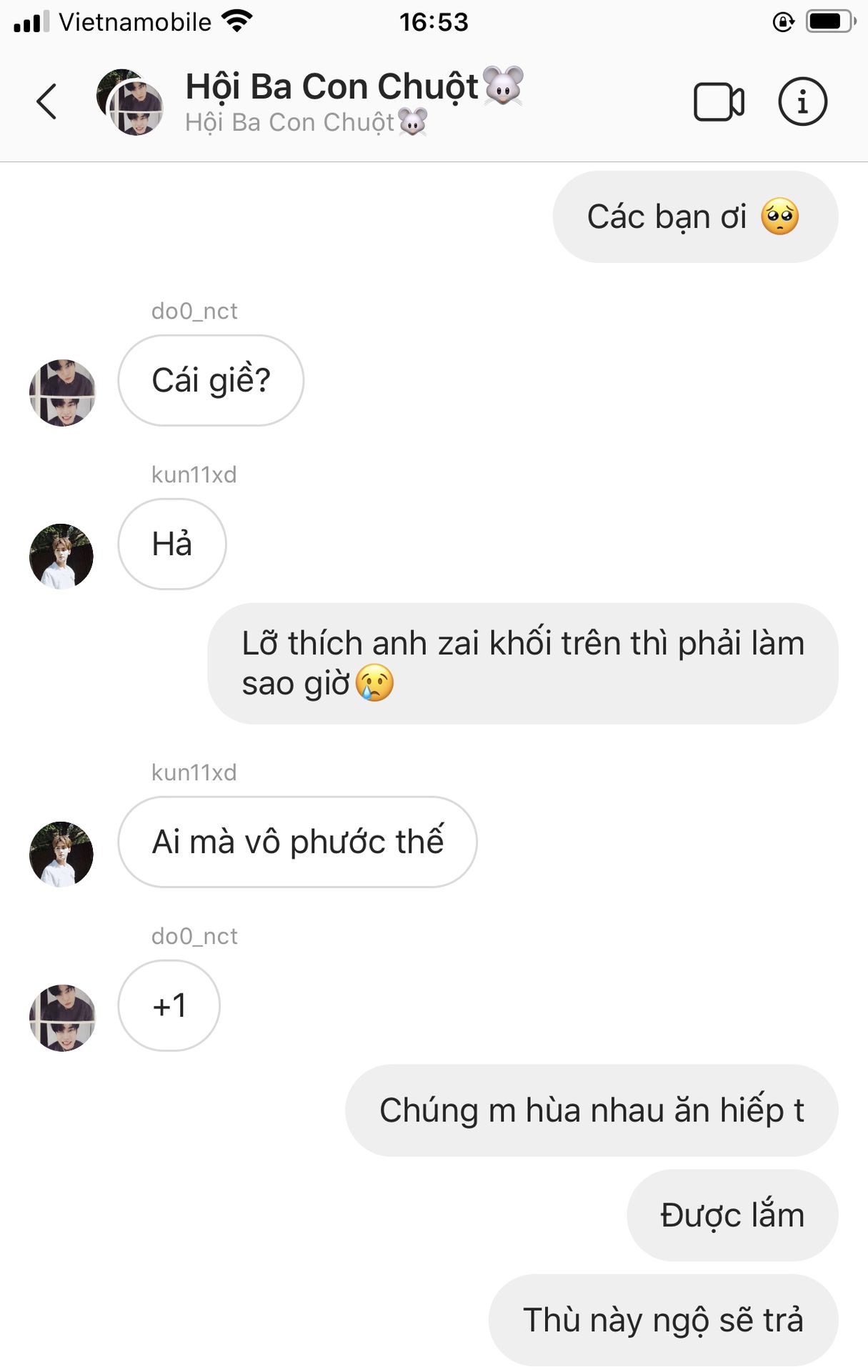Open do0_nct's avatar next to "+1"
The height and width of the screenshot is (1372, 868).
62,1018
